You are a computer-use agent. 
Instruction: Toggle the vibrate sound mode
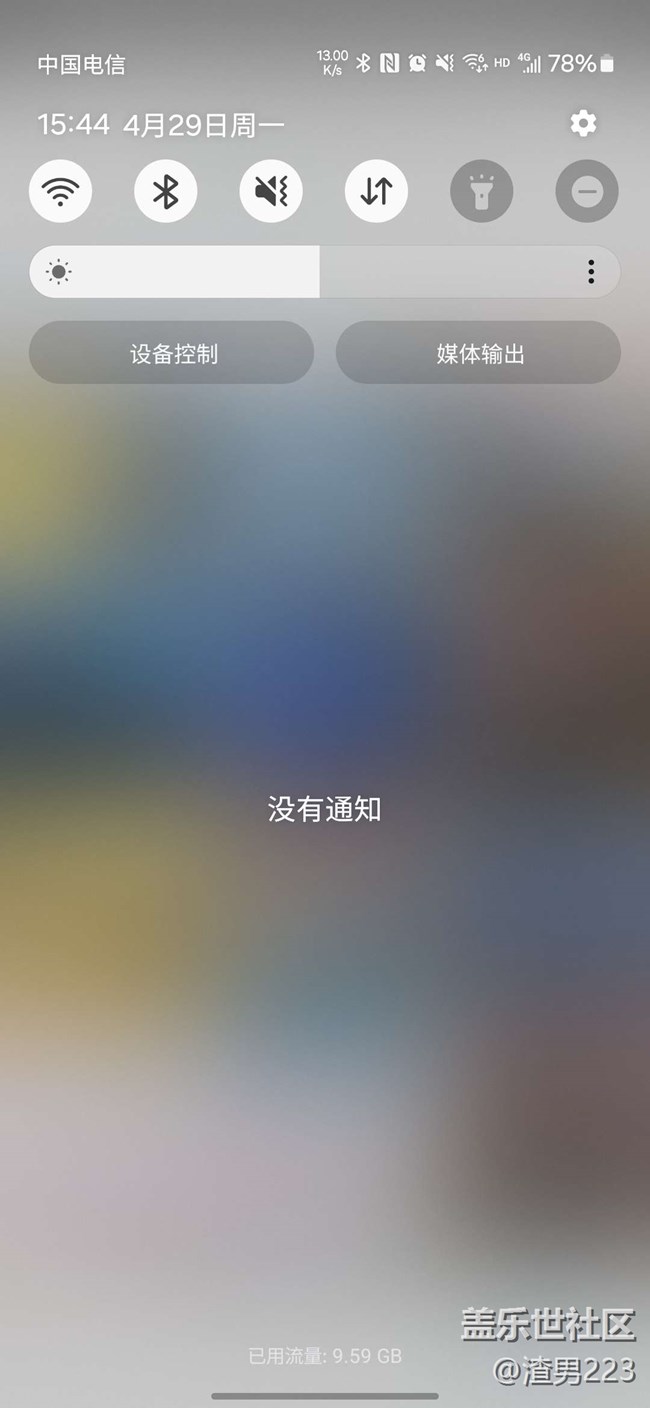point(271,191)
